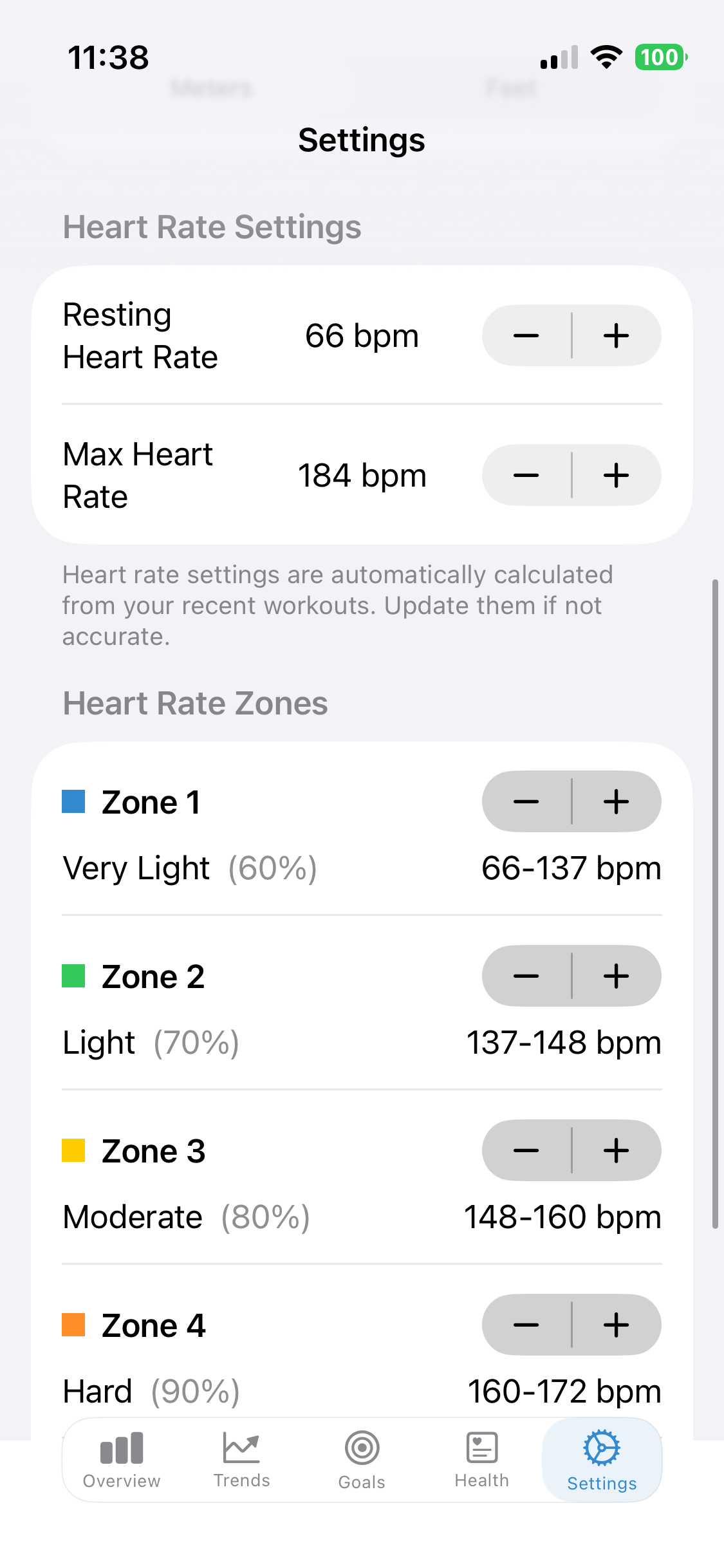This screenshot has height=1568, width=724.
Task: Decrease Zone 2 Light threshold
Action: (x=526, y=976)
